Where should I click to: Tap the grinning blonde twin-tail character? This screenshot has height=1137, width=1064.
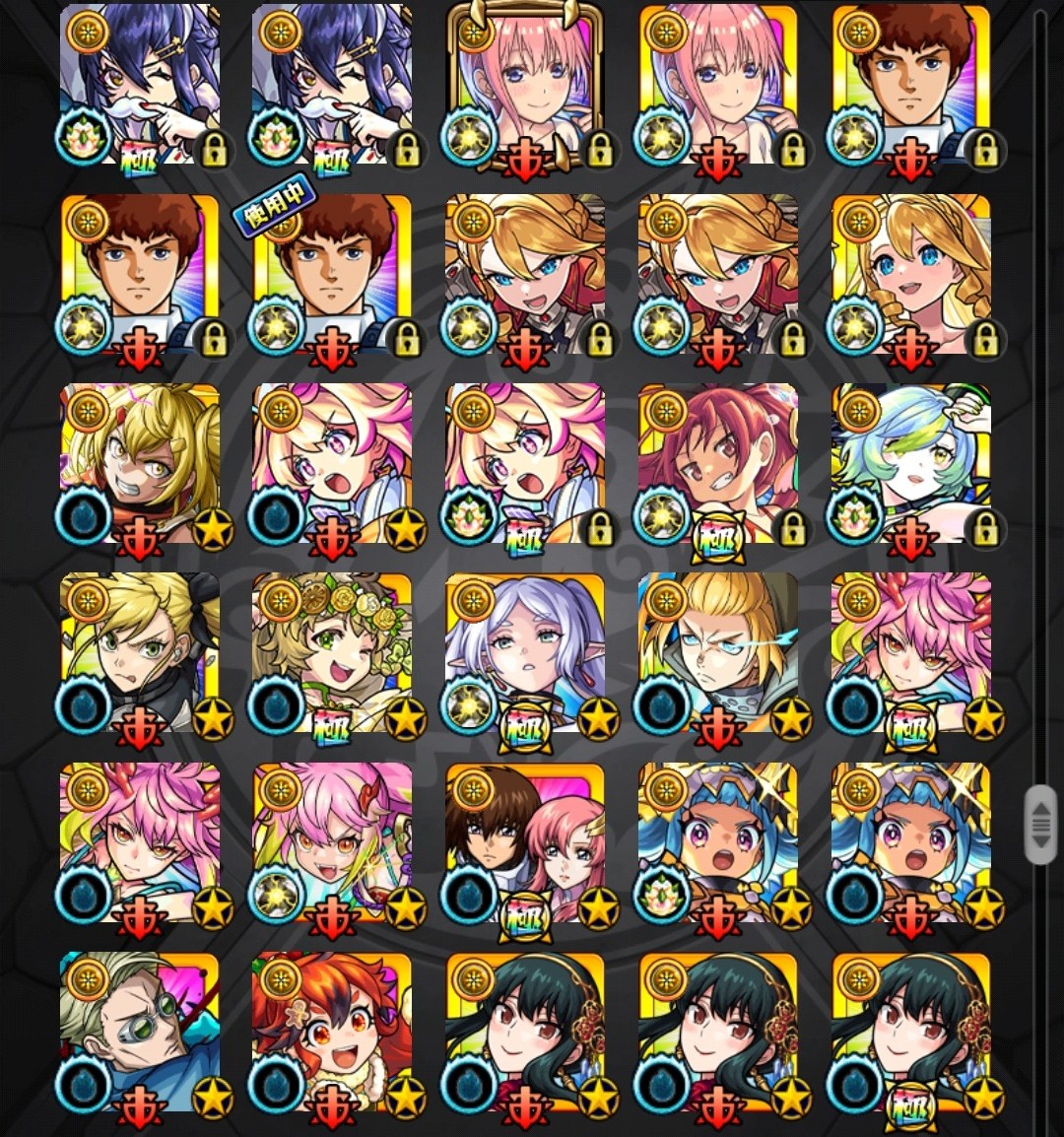click(x=139, y=465)
